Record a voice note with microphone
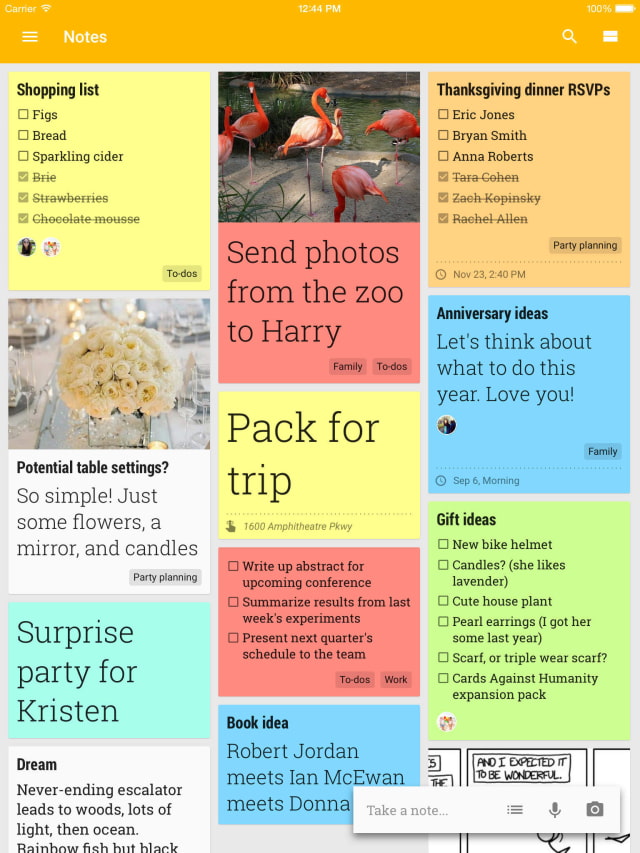640x853 pixels. coord(555,810)
